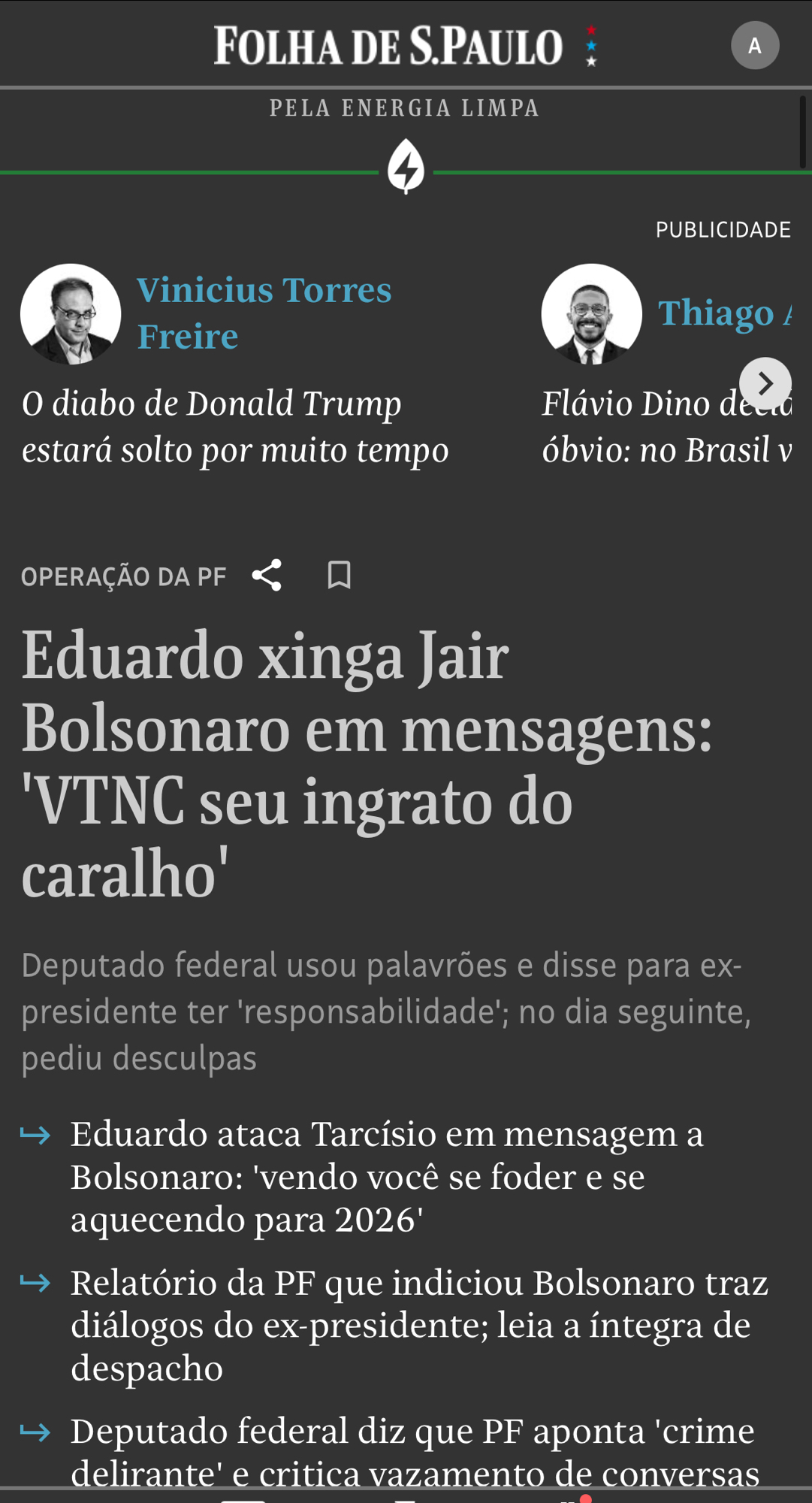Read 'Eduardo ataca Tarcísio' related story
The height and width of the screenshot is (1503, 812).
click(x=387, y=1176)
